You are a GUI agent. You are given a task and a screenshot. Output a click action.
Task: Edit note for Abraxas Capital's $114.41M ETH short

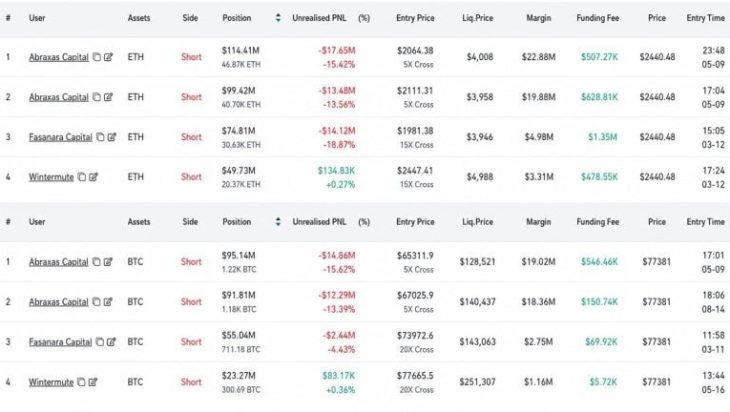tap(108, 57)
